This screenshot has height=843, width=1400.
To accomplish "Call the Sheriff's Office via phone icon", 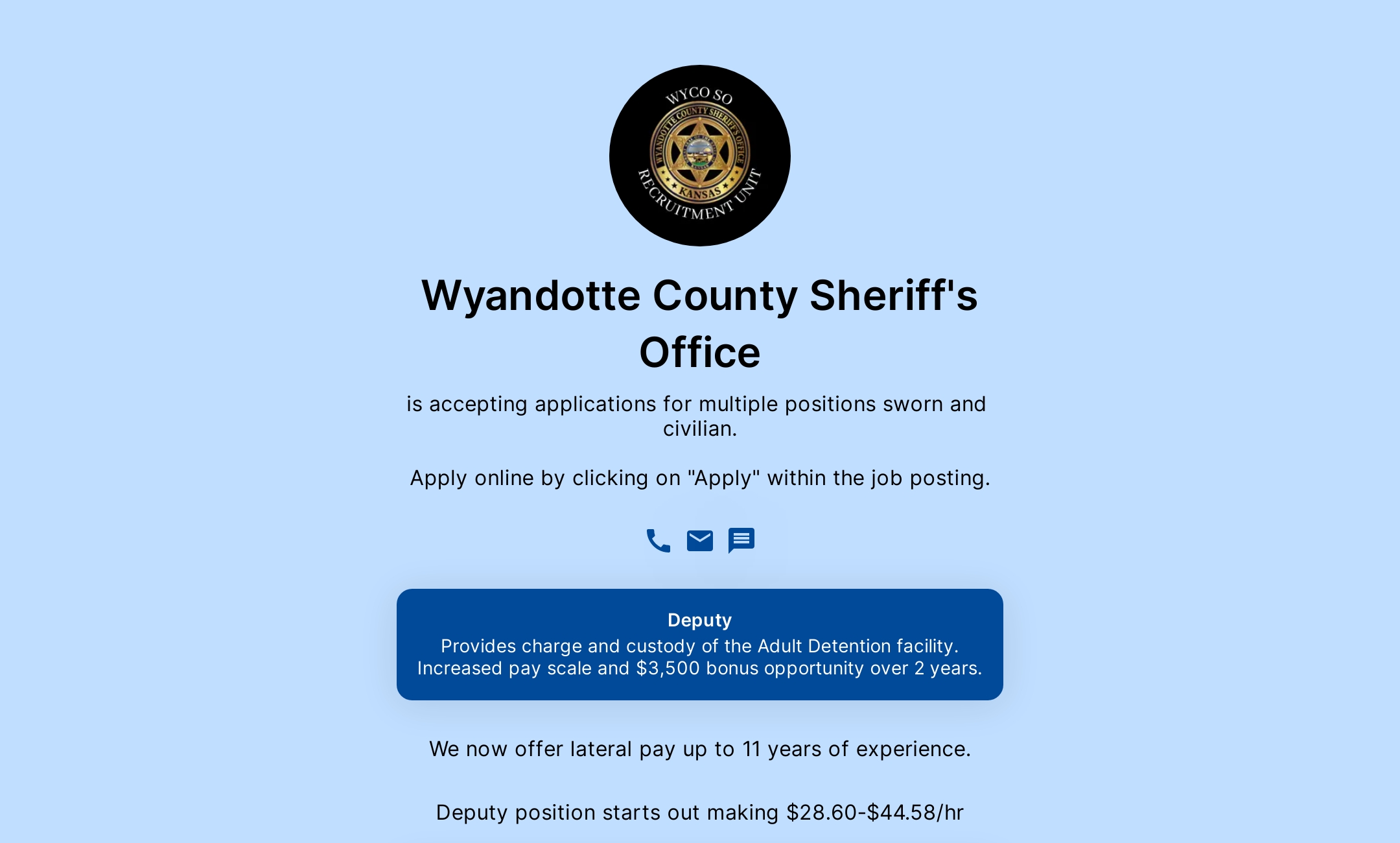I will pyautogui.click(x=658, y=540).
